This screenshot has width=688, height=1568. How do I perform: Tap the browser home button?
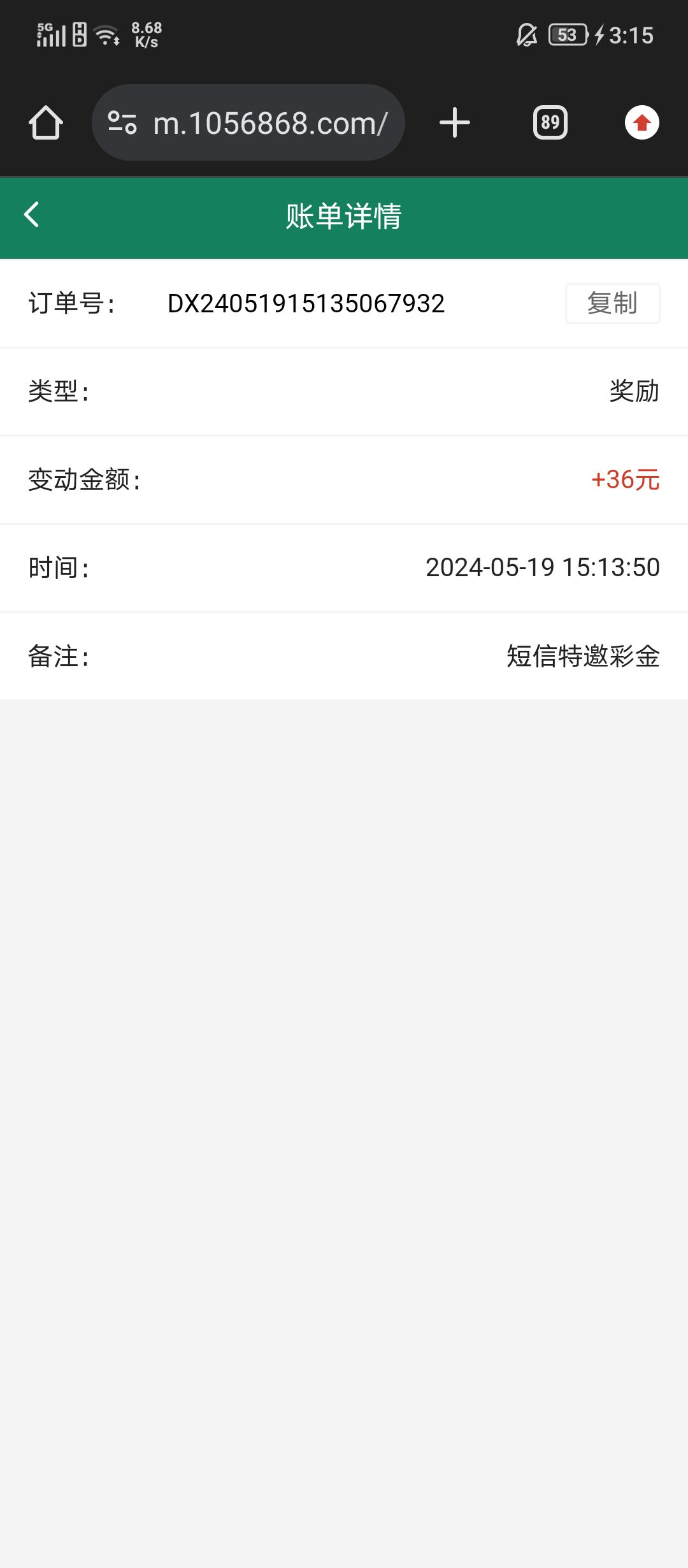click(46, 122)
